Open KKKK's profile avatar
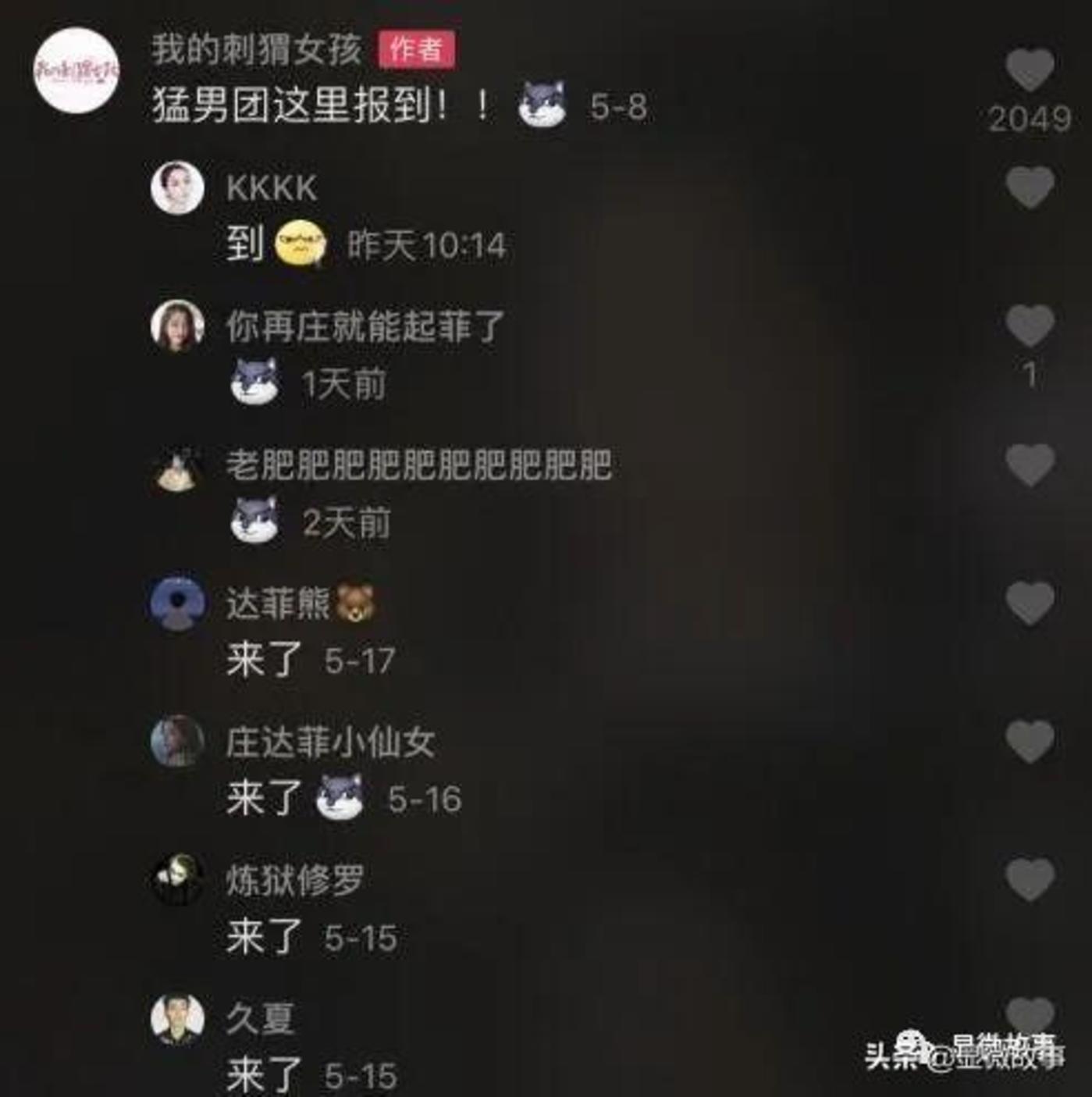 click(x=177, y=187)
